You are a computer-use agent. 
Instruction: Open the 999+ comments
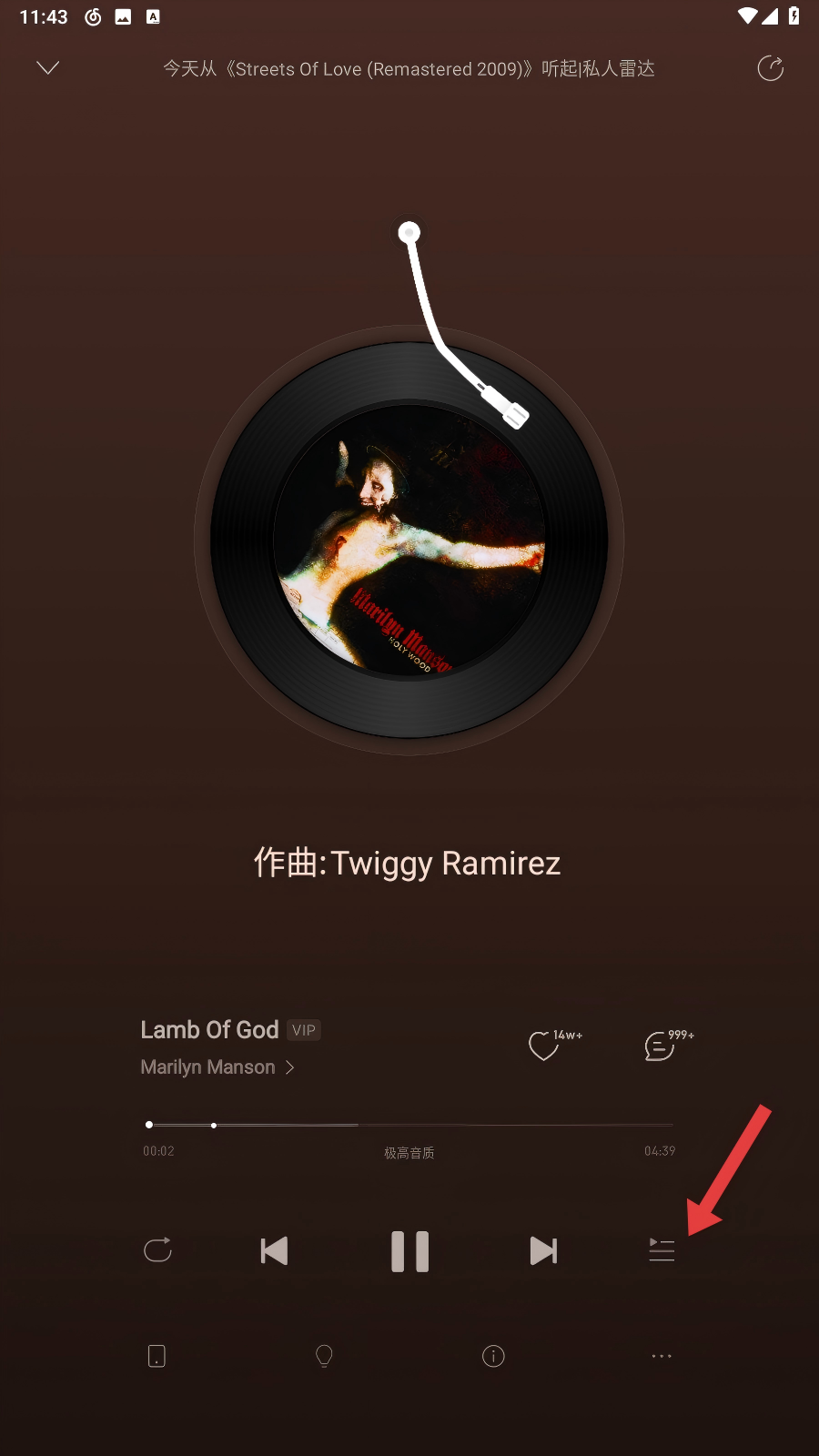pyautogui.click(x=660, y=1046)
